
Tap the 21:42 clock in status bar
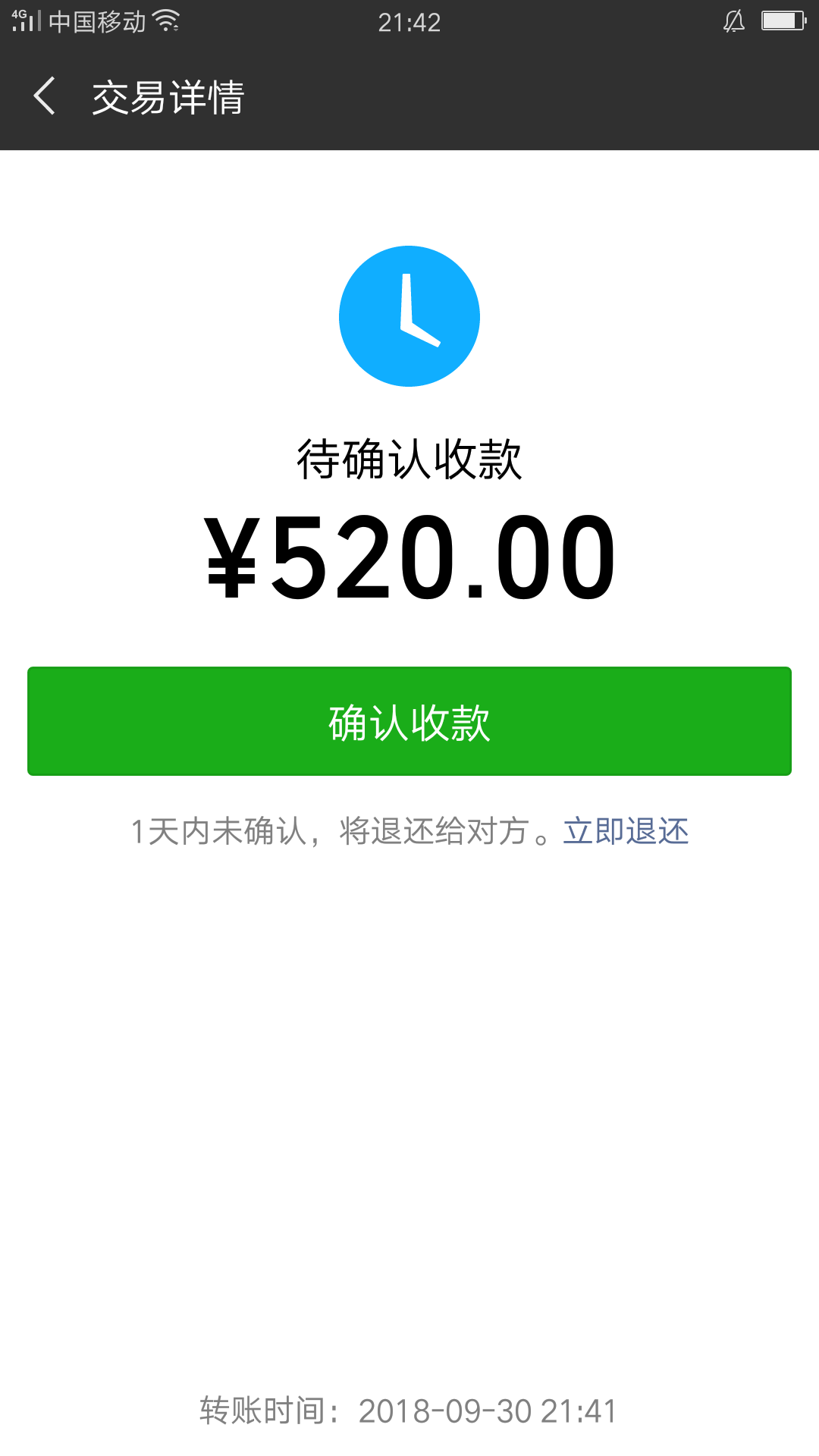pos(409,20)
